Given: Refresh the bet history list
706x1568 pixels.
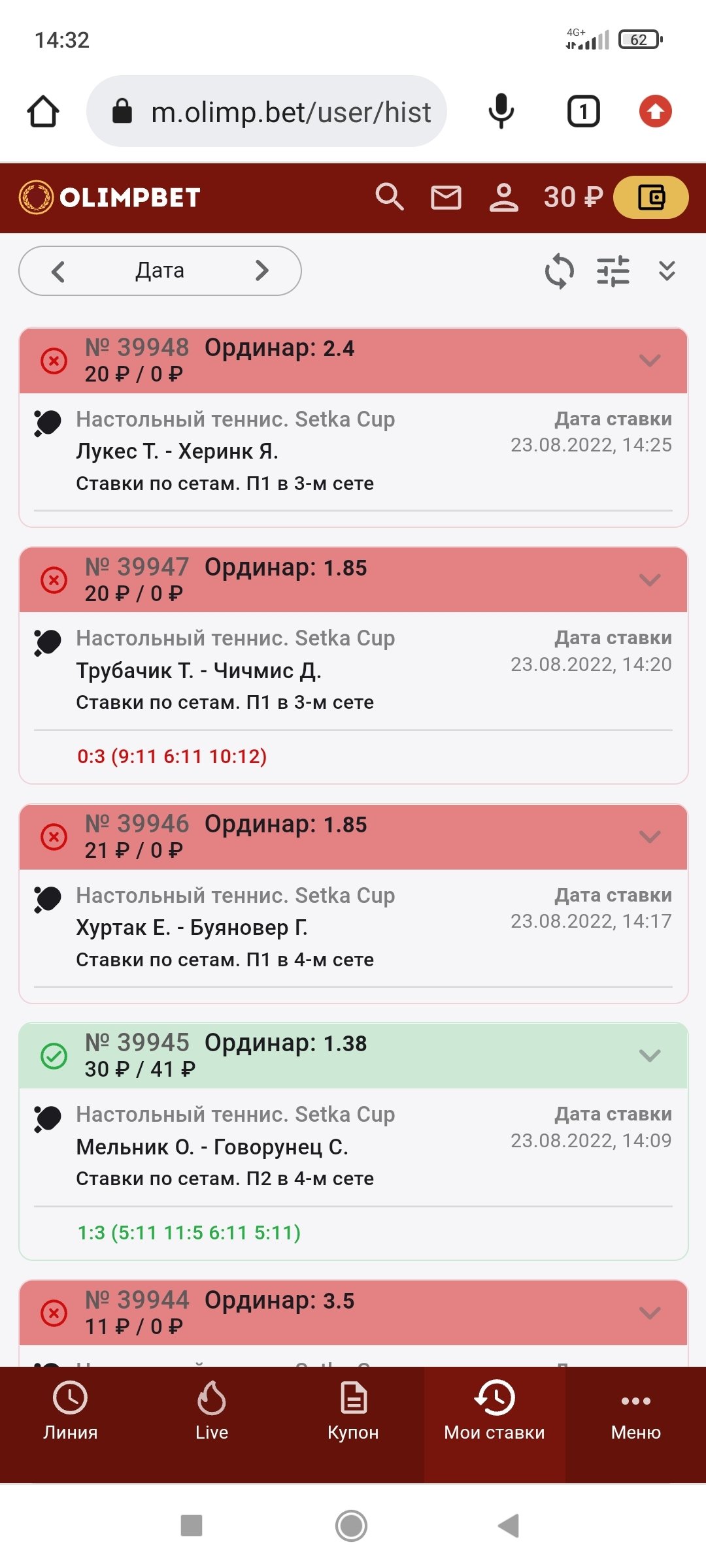Looking at the screenshot, I should click(x=560, y=271).
